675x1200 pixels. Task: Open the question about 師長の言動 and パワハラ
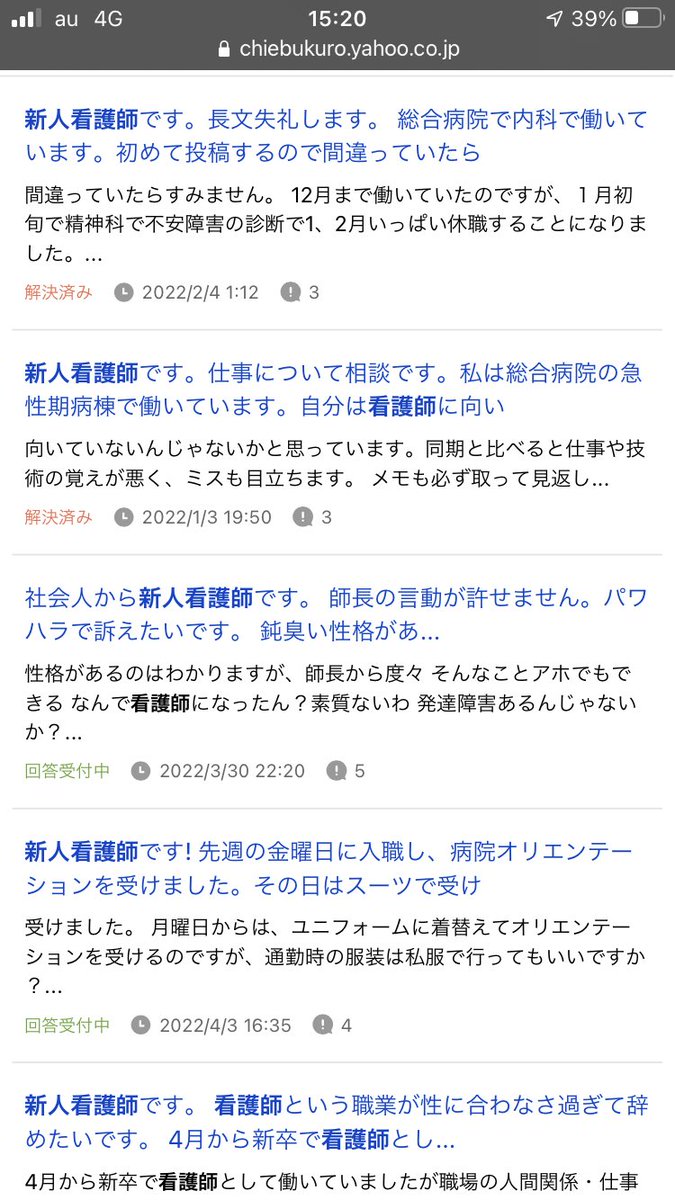(336, 615)
